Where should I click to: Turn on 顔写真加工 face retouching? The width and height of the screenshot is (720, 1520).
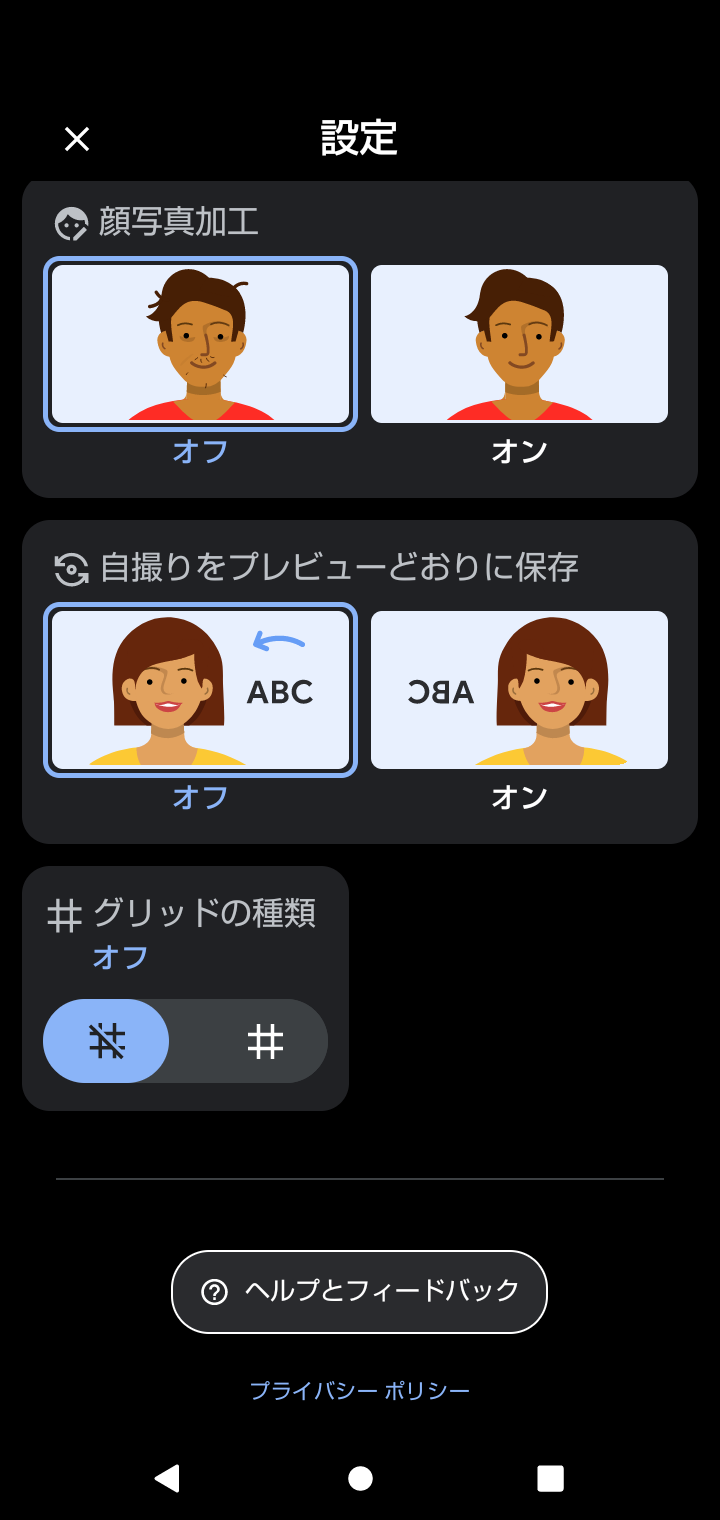click(519, 344)
